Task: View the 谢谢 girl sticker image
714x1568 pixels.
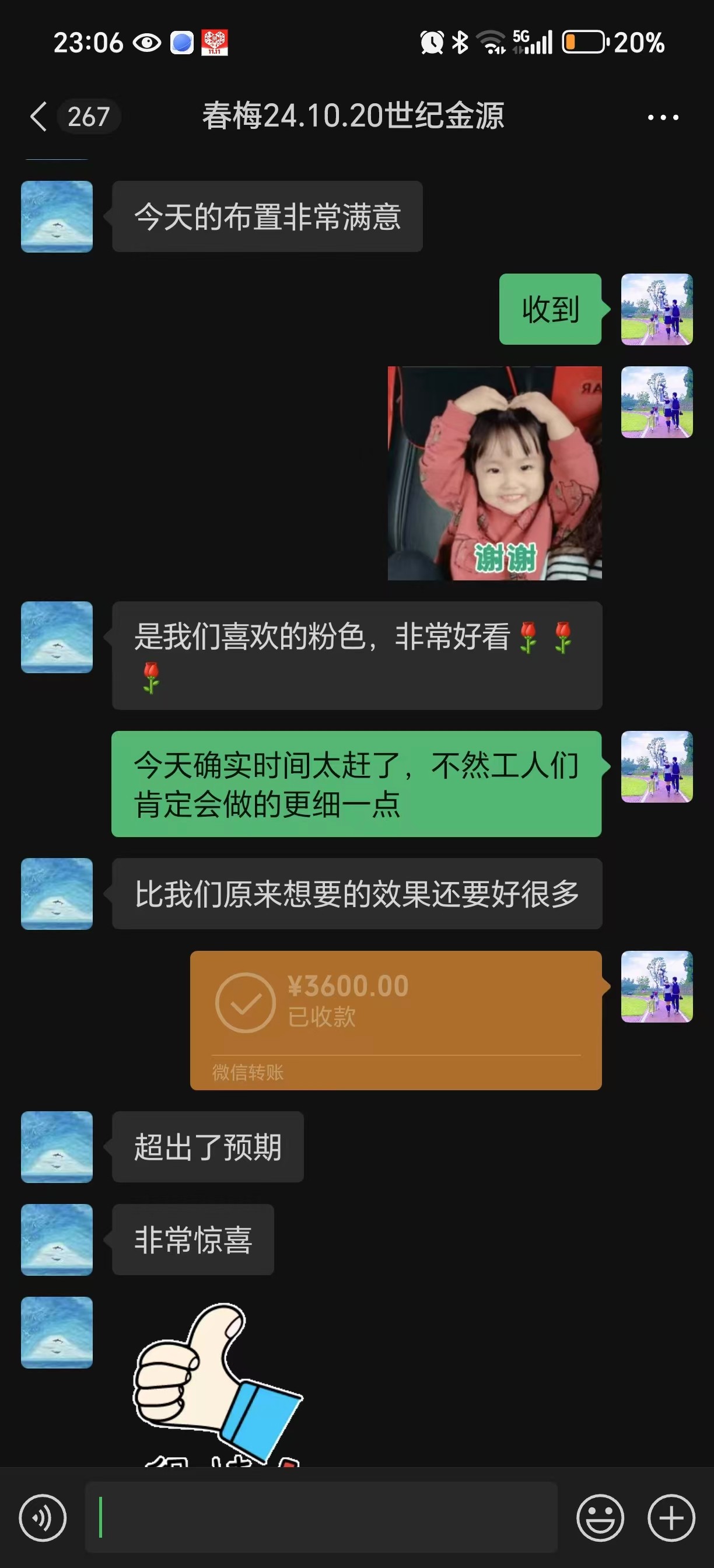Action: pos(495,473)
